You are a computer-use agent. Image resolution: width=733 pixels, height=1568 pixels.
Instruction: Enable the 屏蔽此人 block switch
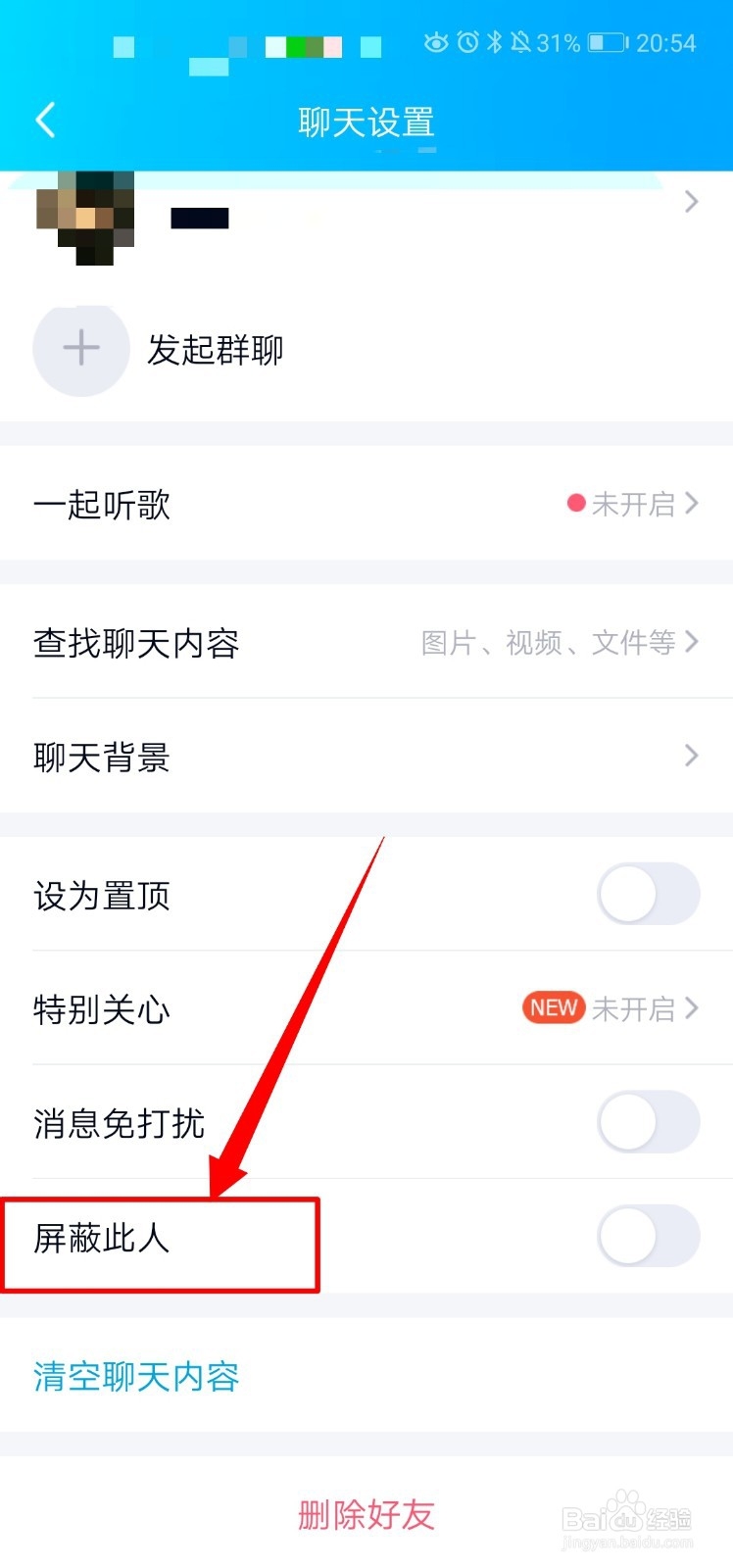pos(648,1237)
